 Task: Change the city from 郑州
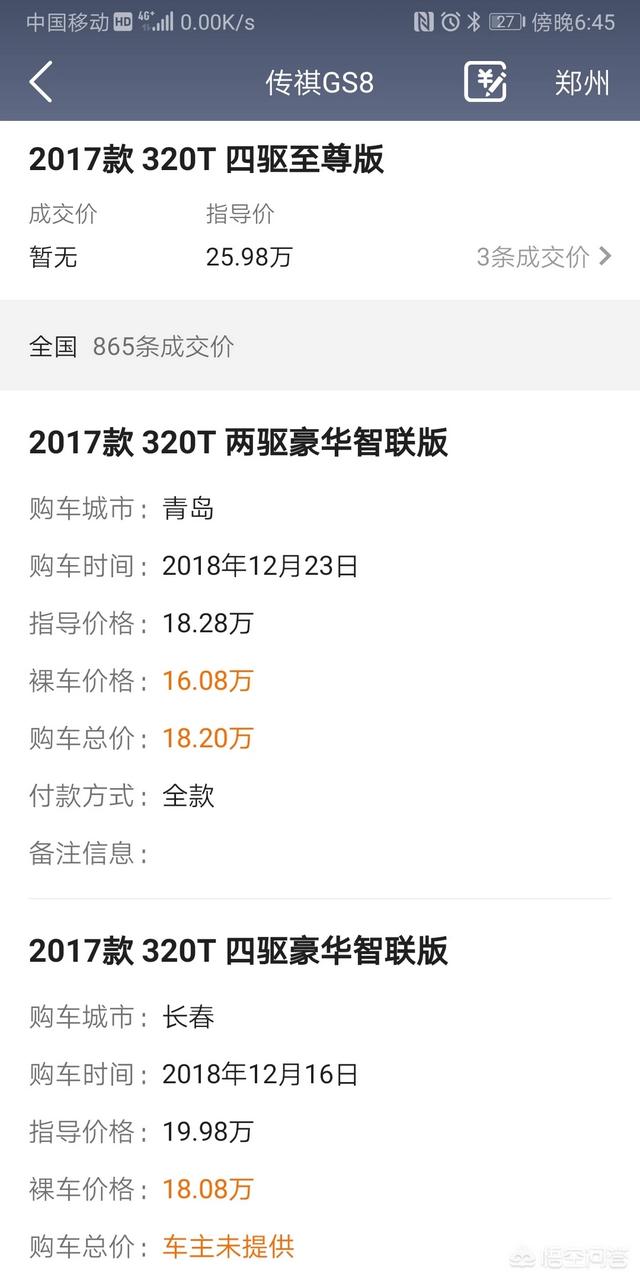pos(582,82)
